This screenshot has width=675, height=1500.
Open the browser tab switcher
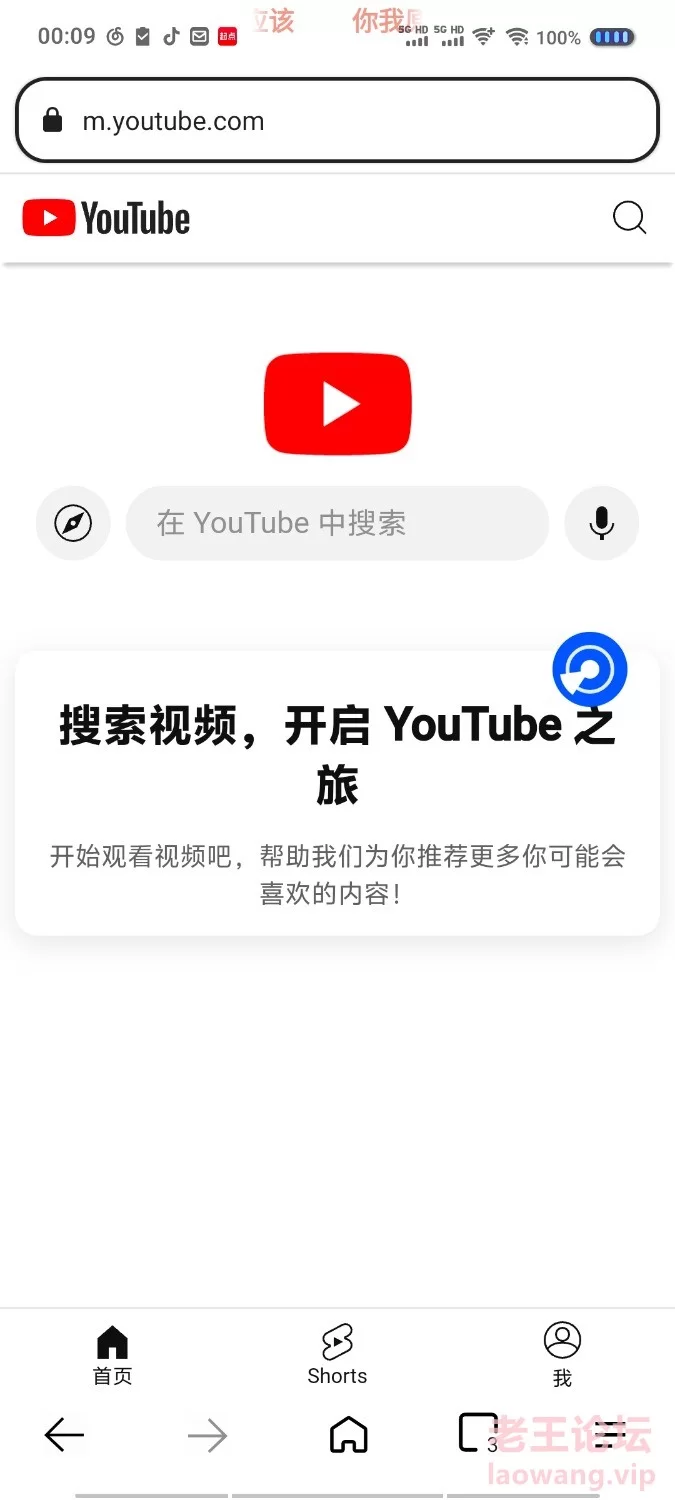478,1433
